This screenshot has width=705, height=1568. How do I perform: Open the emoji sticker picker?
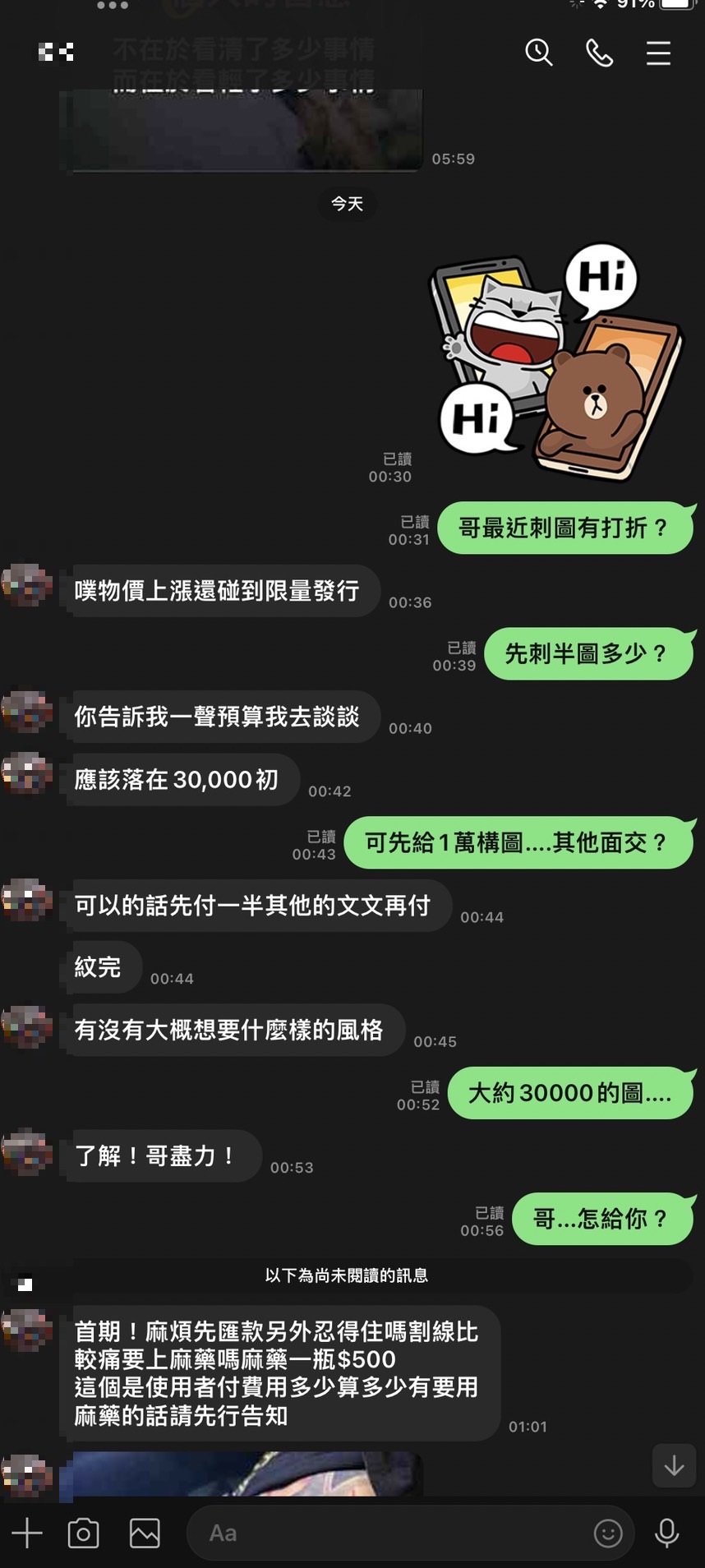tap(608, 1533)
